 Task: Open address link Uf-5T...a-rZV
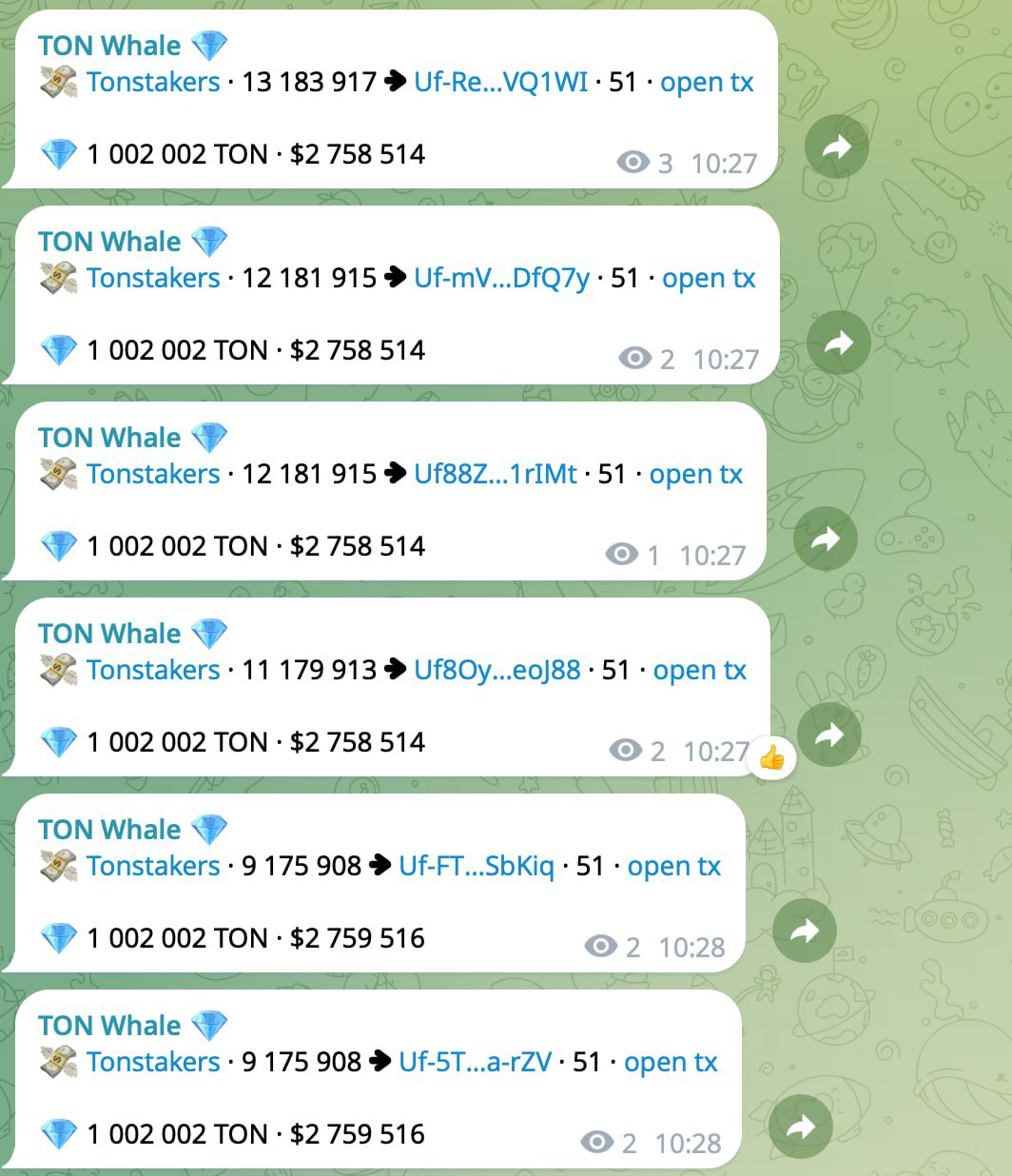point(475,1063)
